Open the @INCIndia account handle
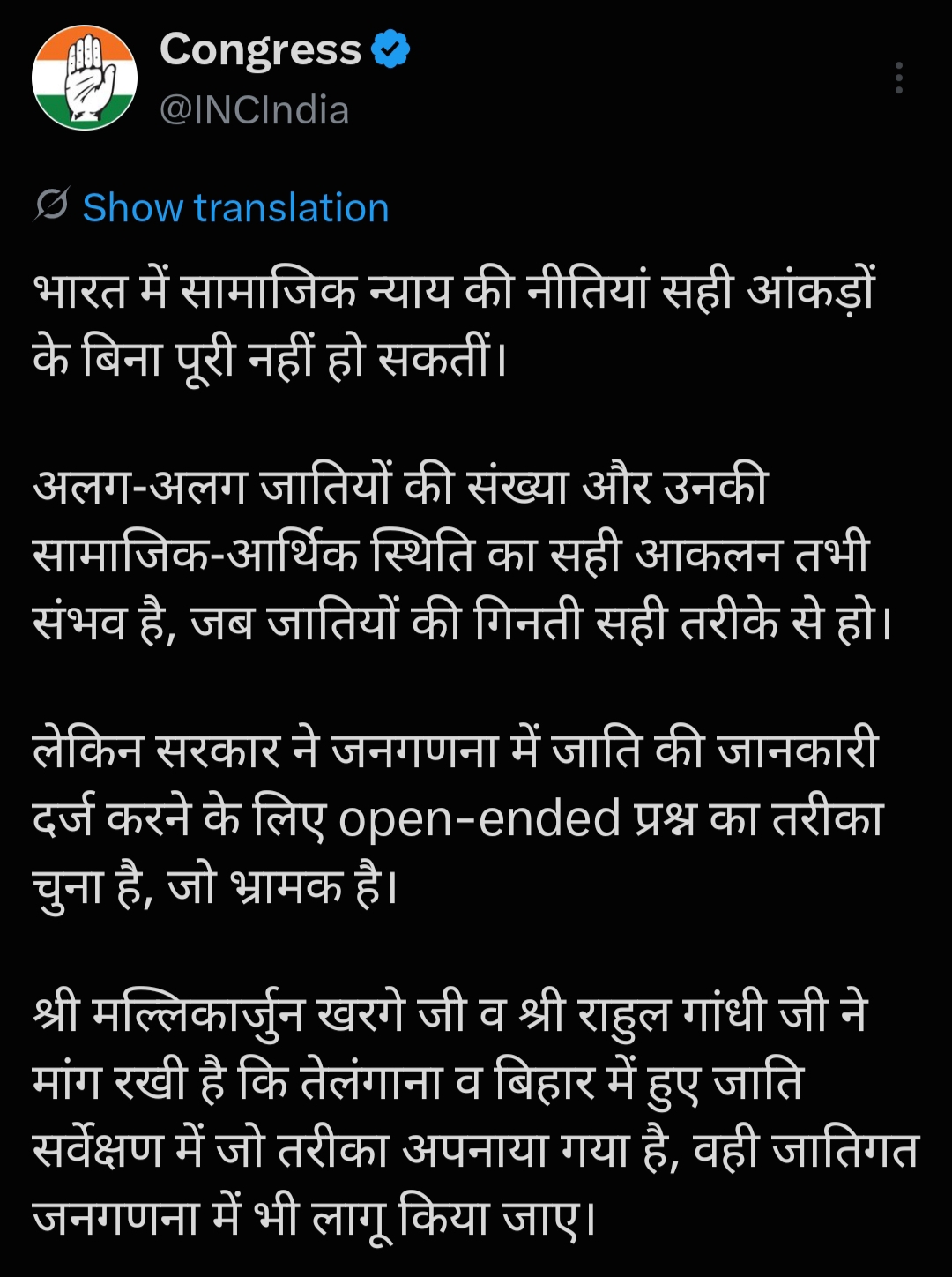Viewport: 952px width, 1277px height. pyautogui.click(x=254, y=110)
